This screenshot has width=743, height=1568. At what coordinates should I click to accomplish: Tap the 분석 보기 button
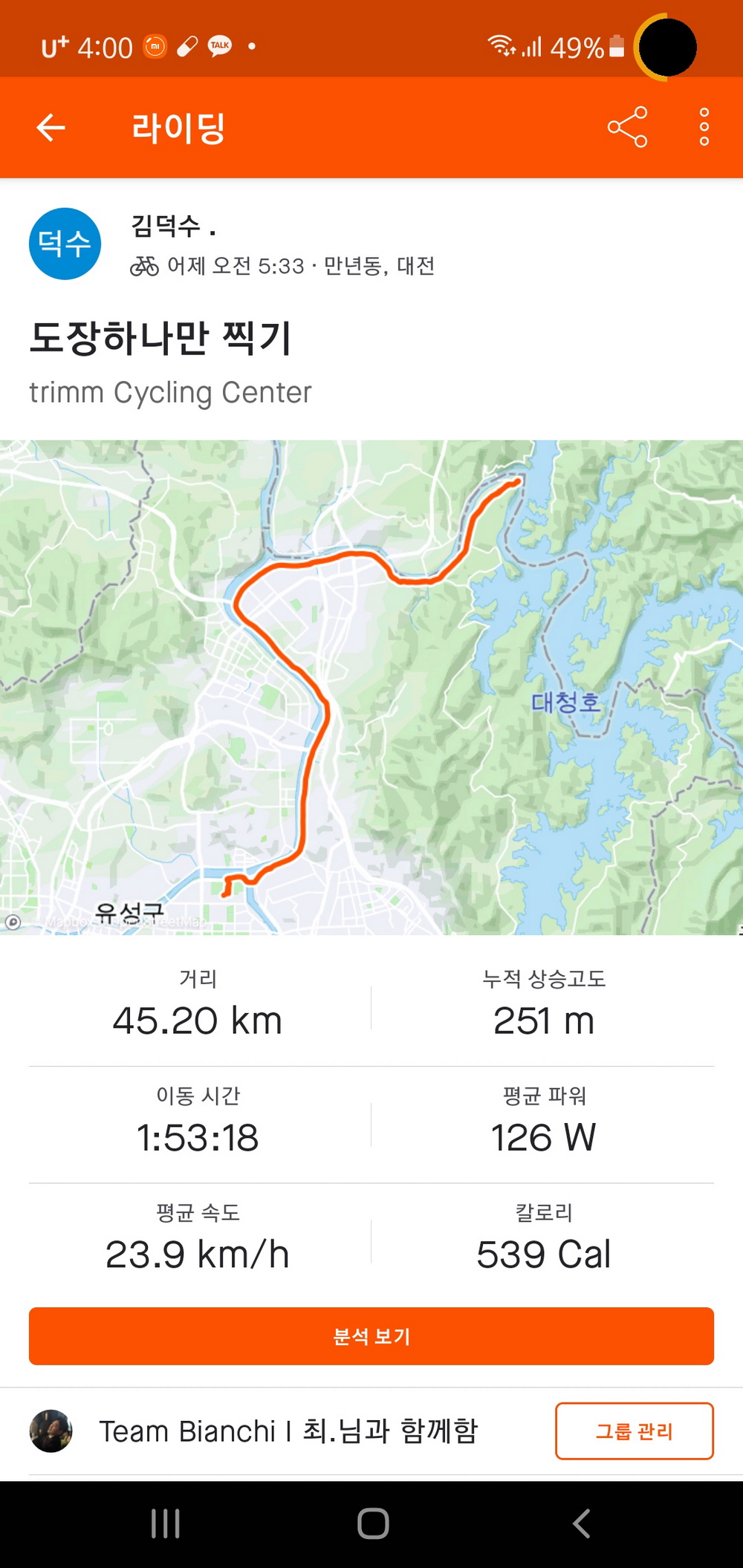pyautogui.click(x=371, y=1336)
